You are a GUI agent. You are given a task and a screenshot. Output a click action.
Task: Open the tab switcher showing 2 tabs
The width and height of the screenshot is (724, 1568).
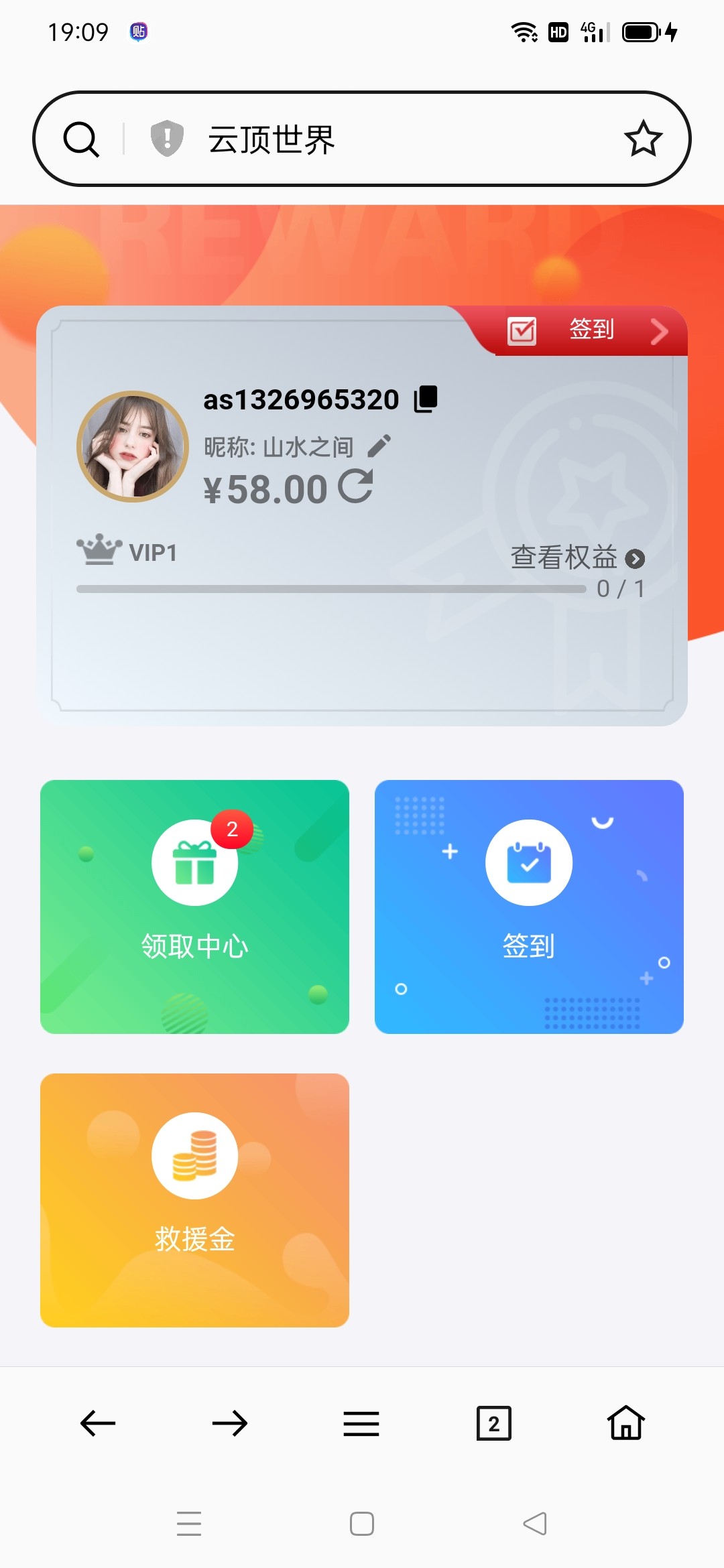point(493,1423)
